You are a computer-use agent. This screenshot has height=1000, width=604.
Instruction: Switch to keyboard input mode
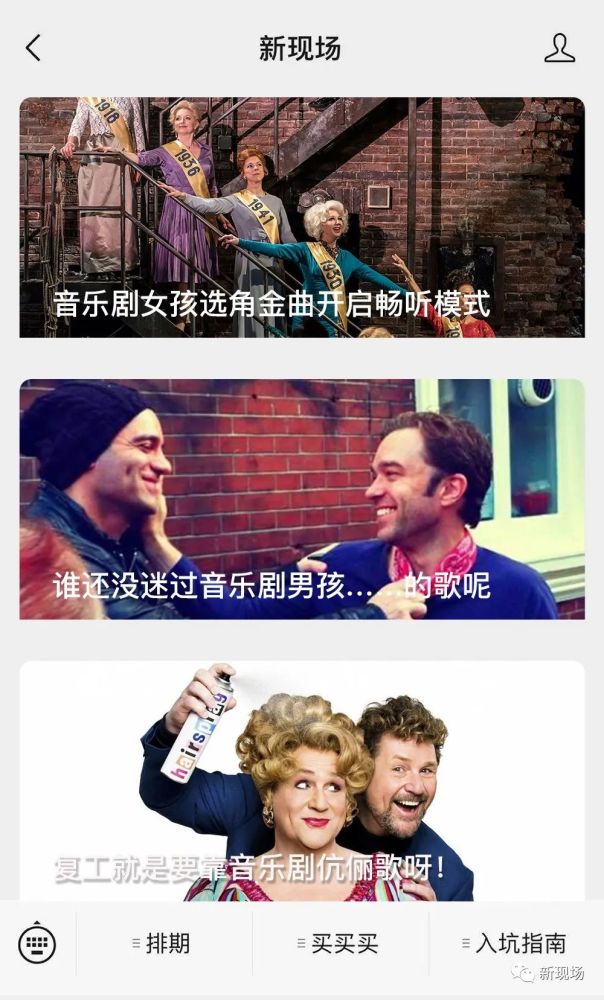[x=37, y=942]
